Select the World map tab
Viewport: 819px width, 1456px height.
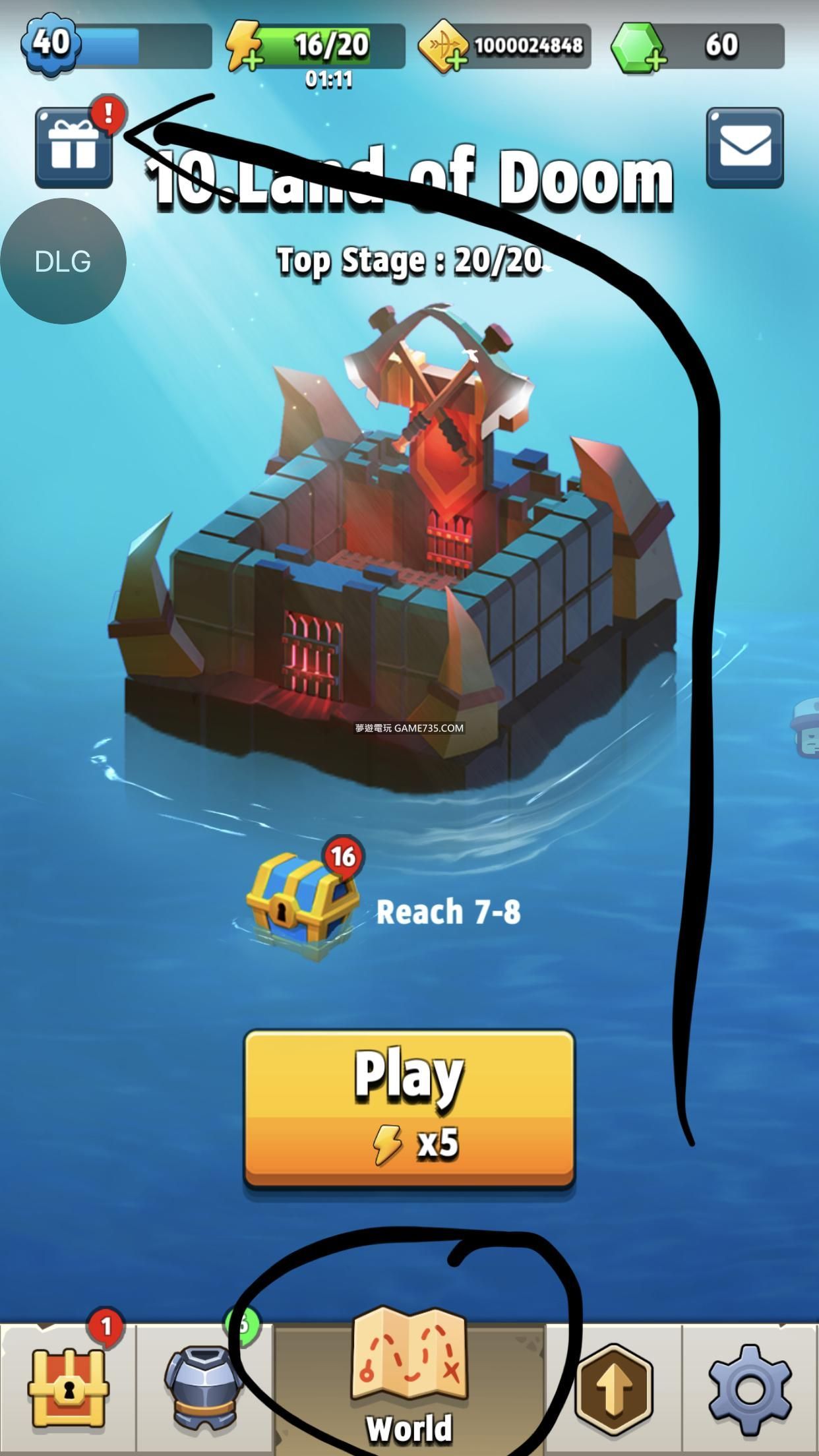(409, 1387)
